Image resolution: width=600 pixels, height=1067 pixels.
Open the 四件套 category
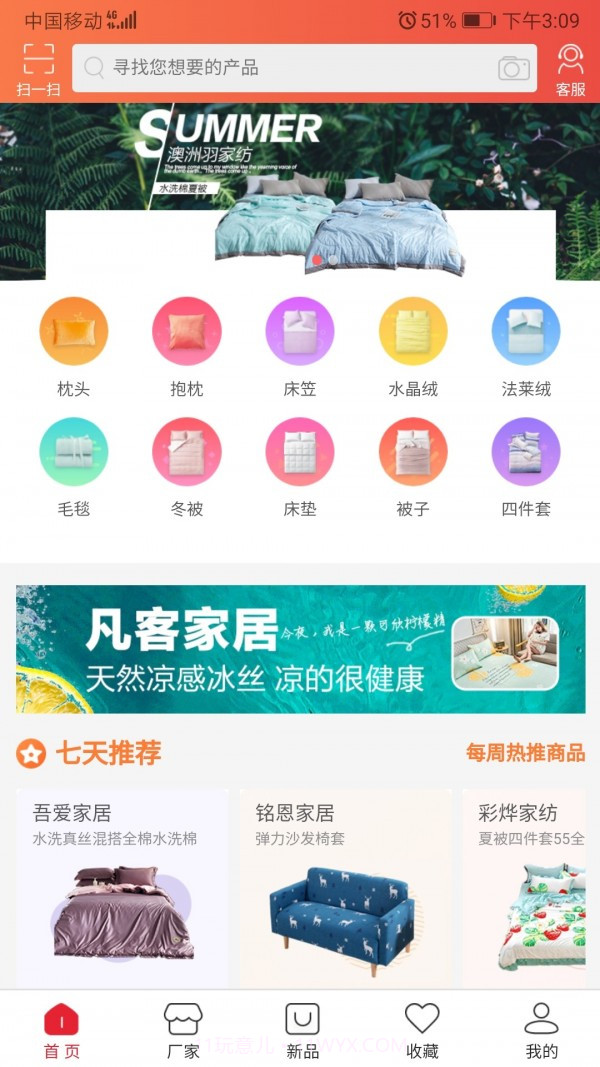[526, 466]
